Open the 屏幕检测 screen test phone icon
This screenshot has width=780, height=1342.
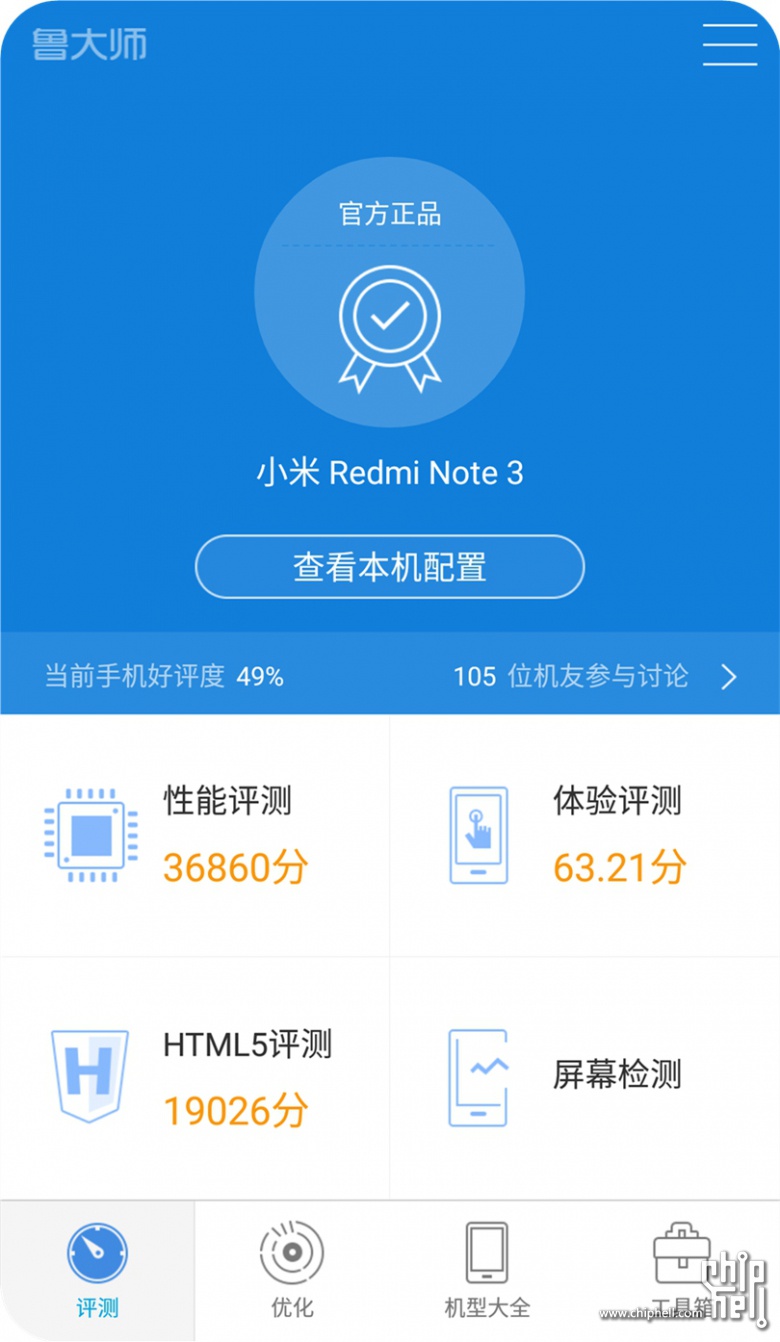click(478, 1077)
